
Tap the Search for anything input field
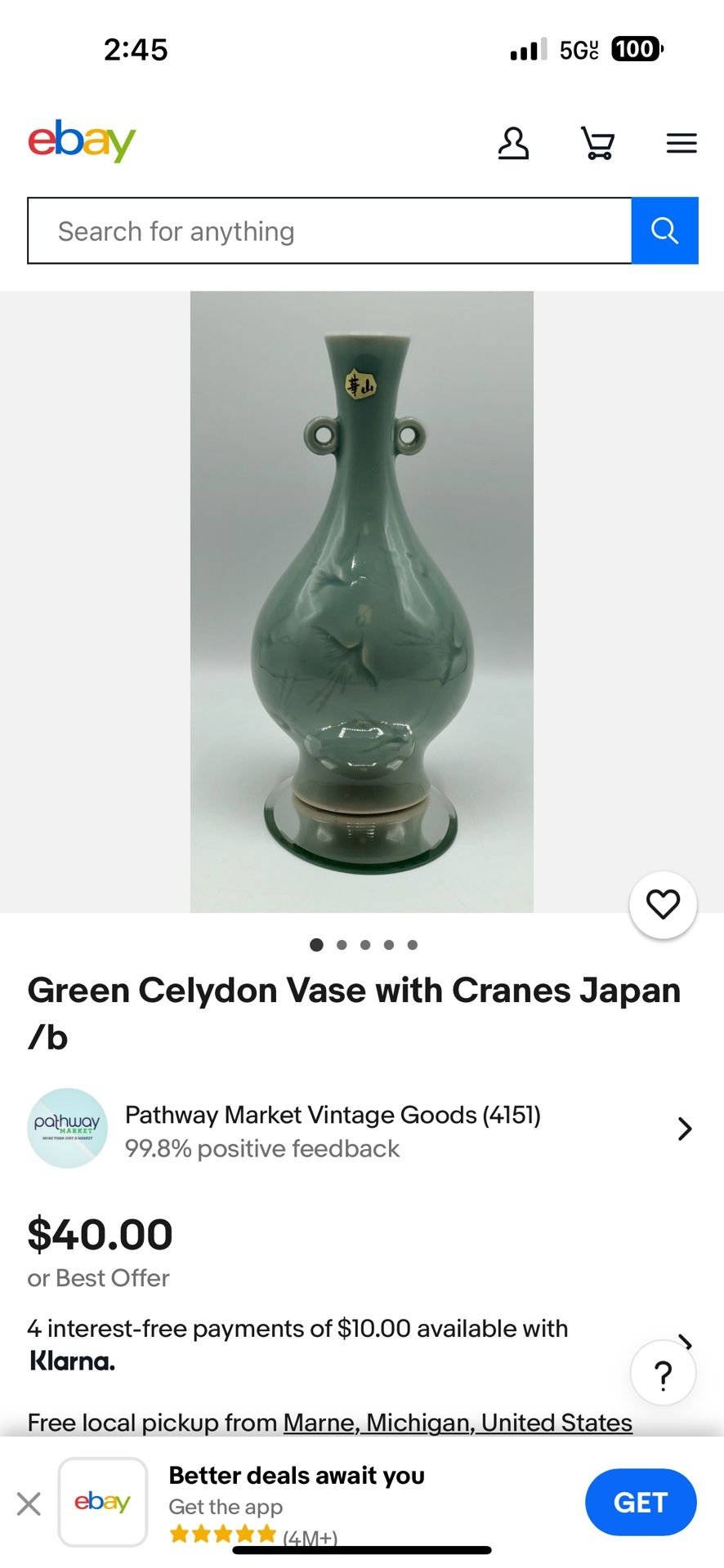pyautogui.click(x=327, y=230)
